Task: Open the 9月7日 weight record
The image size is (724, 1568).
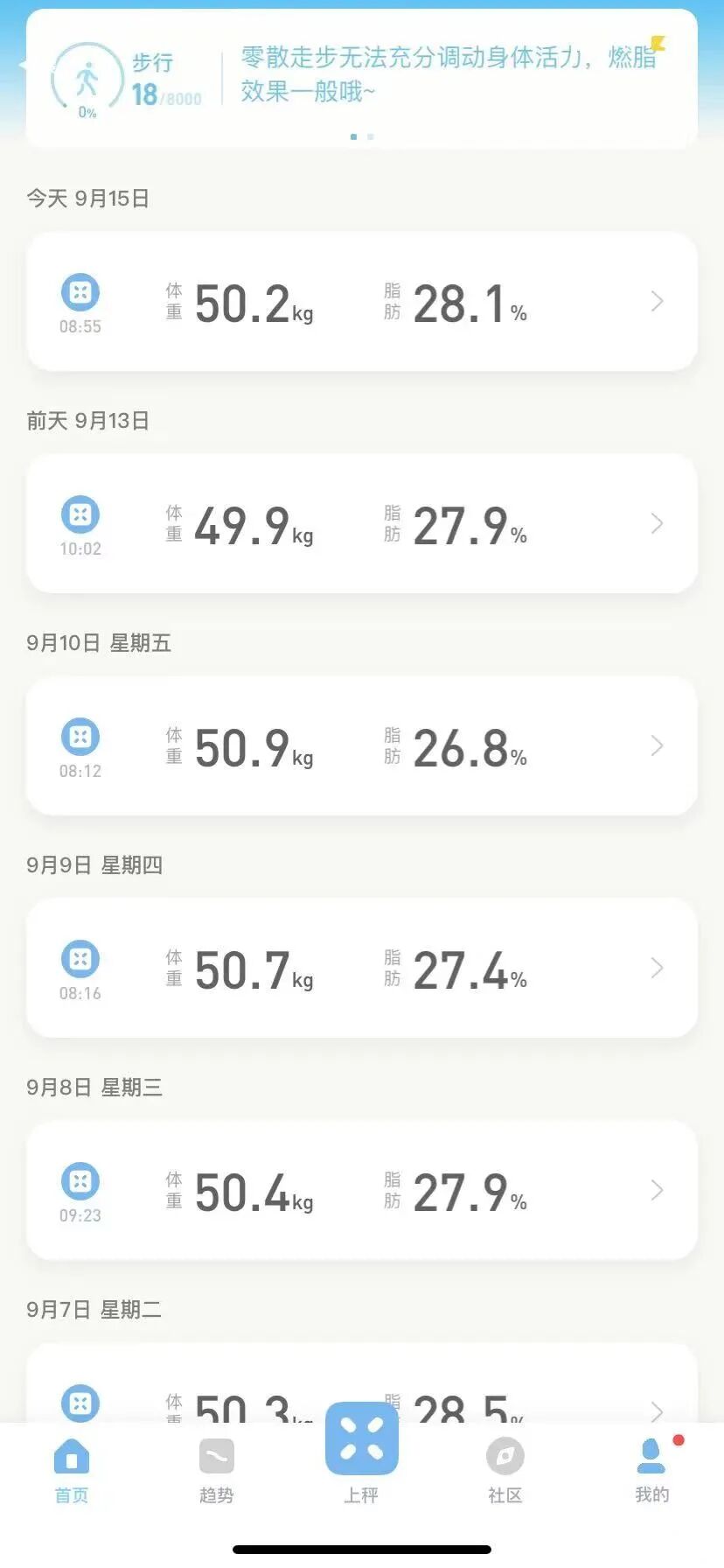Action: click(x=362, y=1383)
